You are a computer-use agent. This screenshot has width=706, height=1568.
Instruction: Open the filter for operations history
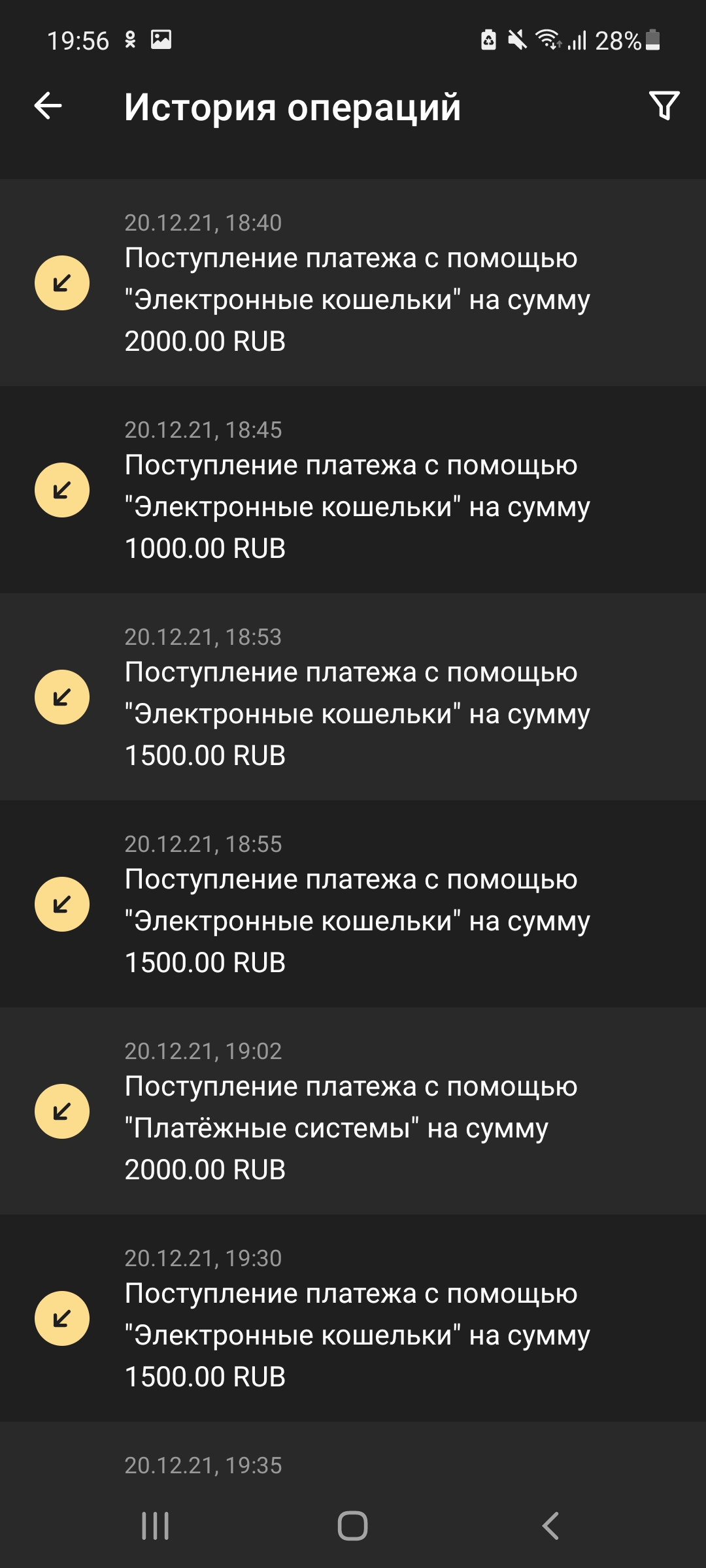tap(664, 106)
